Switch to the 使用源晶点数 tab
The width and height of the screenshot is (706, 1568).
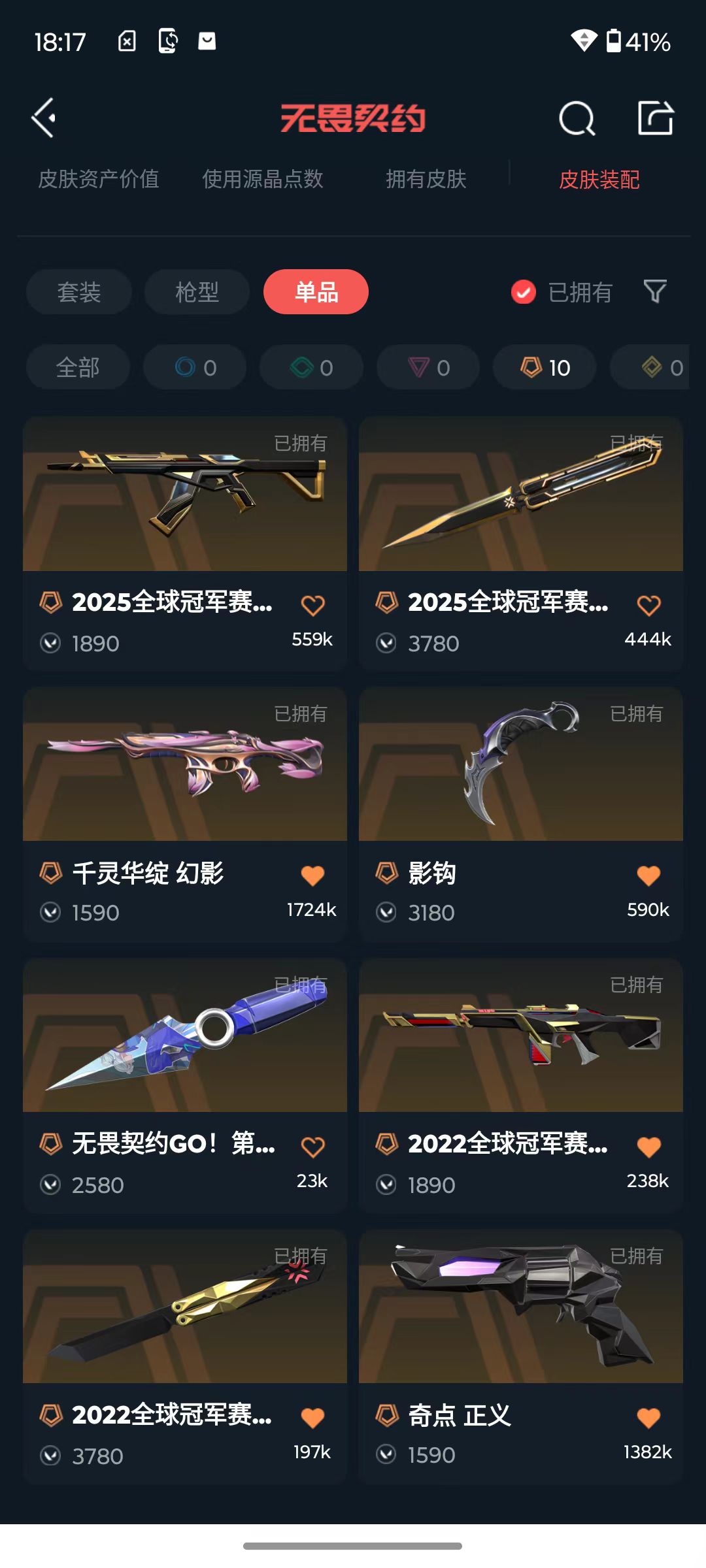(x=262, y=179)
